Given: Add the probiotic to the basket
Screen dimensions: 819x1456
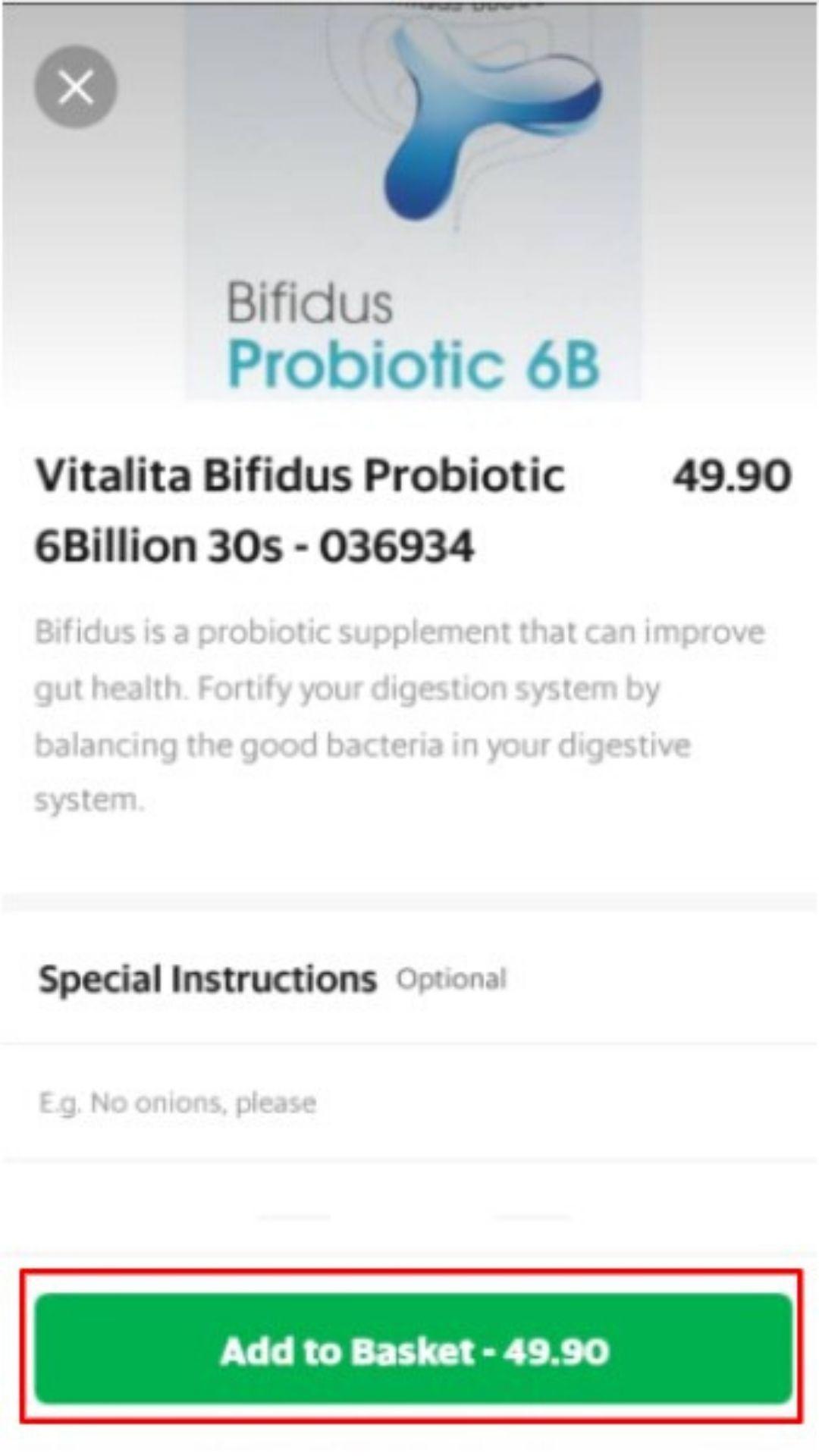Looking at the screenshot, I should [x=413, y=1351].
